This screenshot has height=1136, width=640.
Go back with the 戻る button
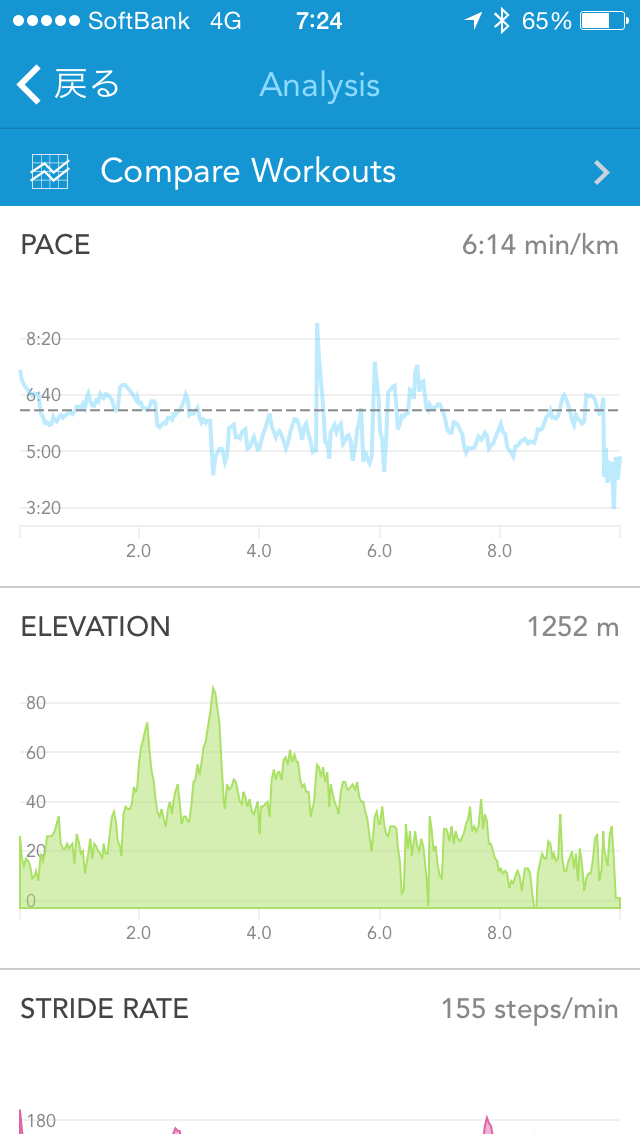click(68, 85)
